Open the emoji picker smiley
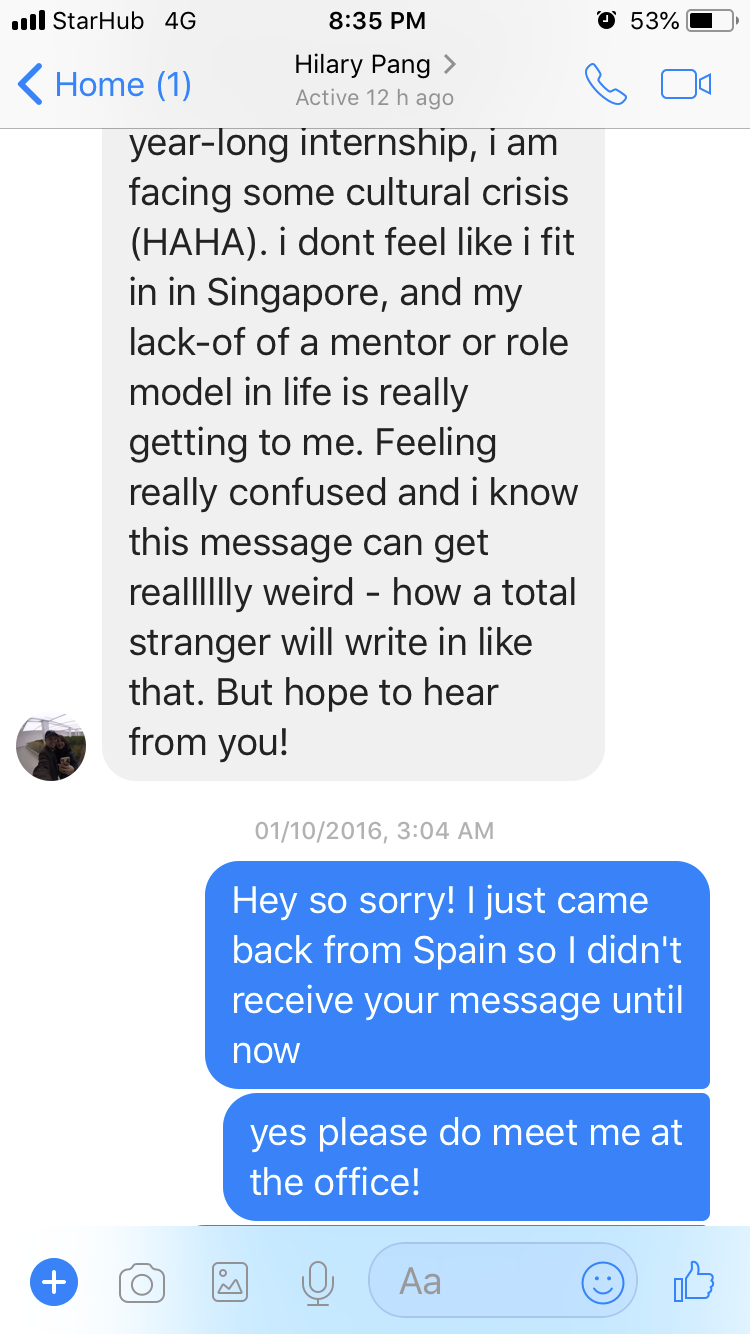 point(603,1282)
